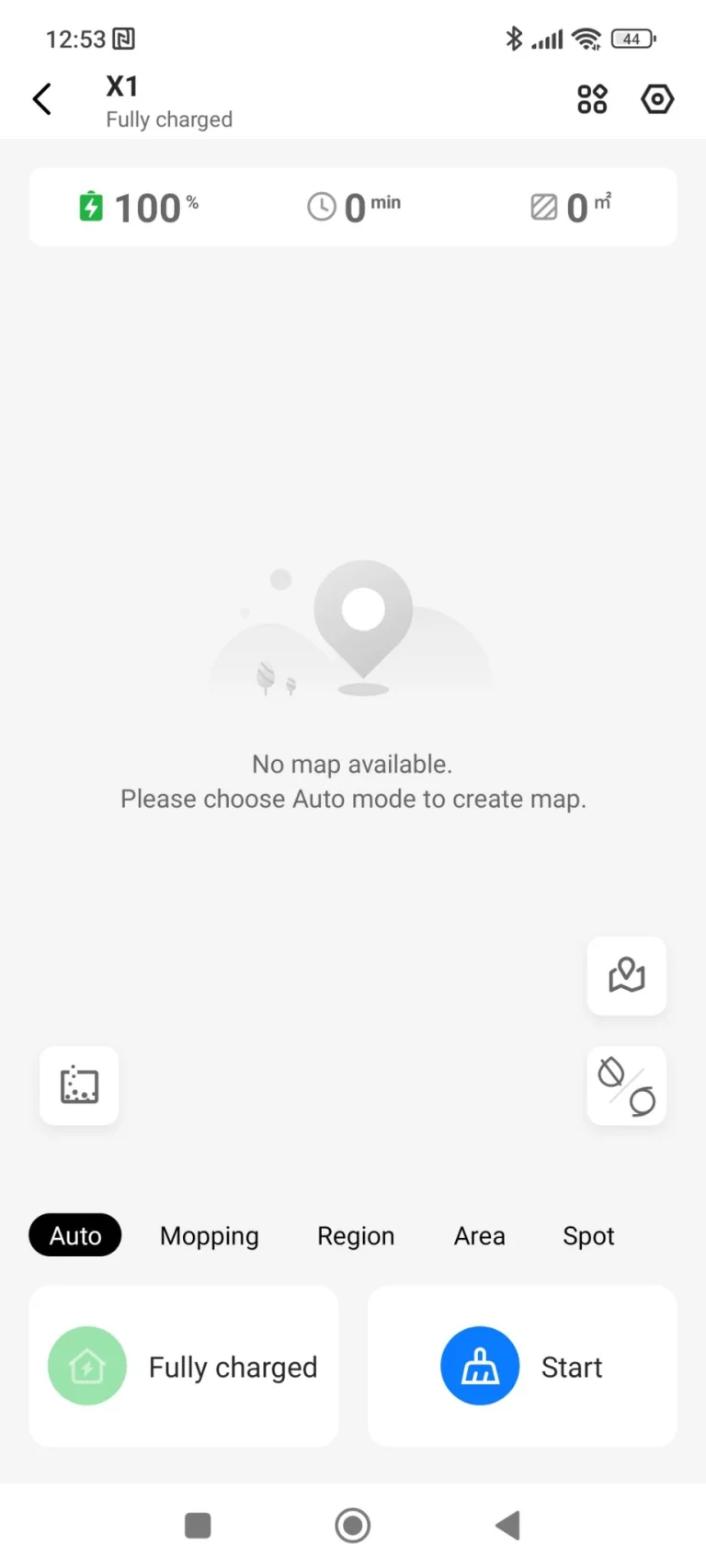
Task: Go to the system home screen
Action: [353, 1526]
